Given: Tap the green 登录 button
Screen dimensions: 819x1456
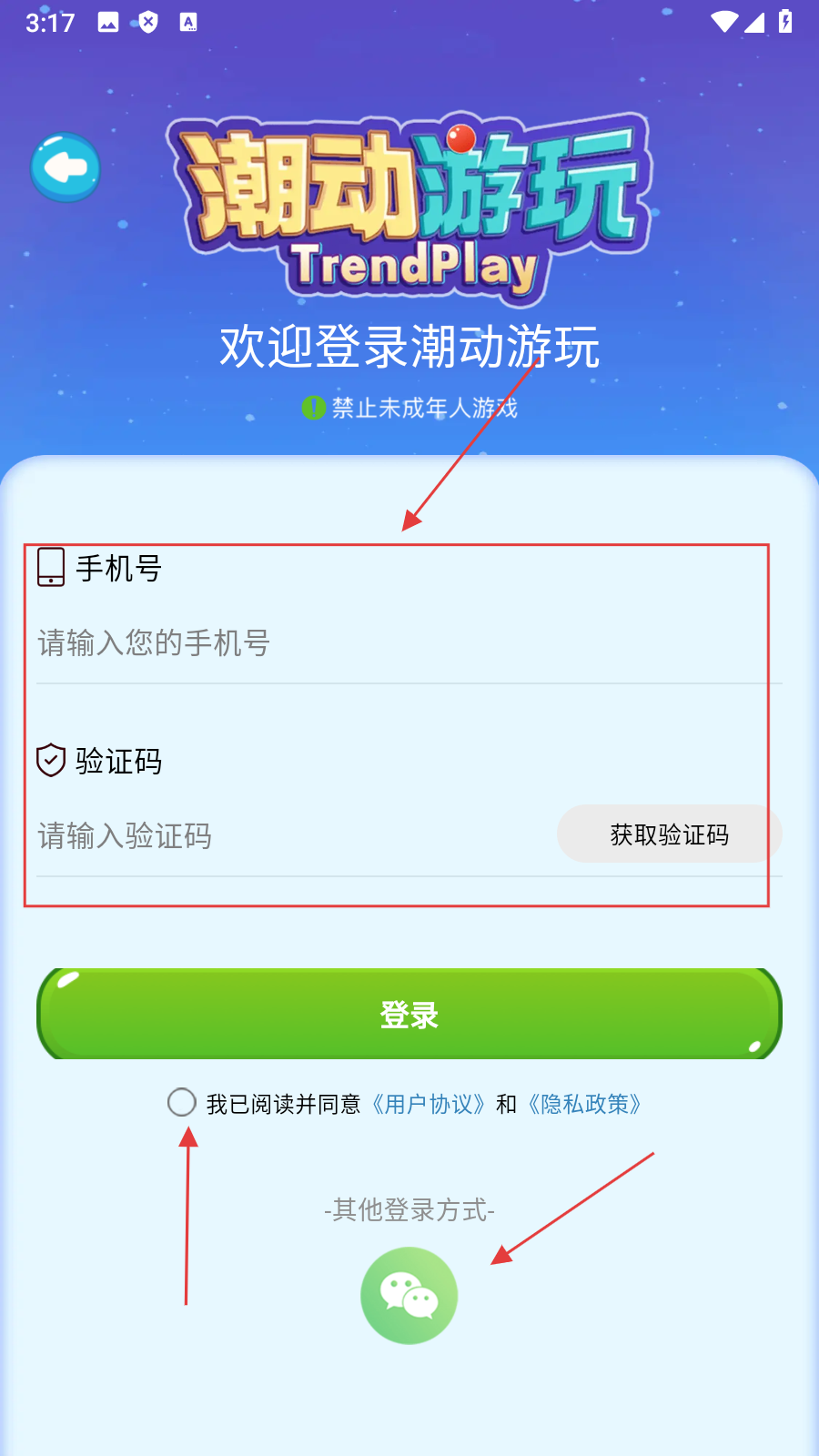Looking at the screenshot, I should 409,1014.
